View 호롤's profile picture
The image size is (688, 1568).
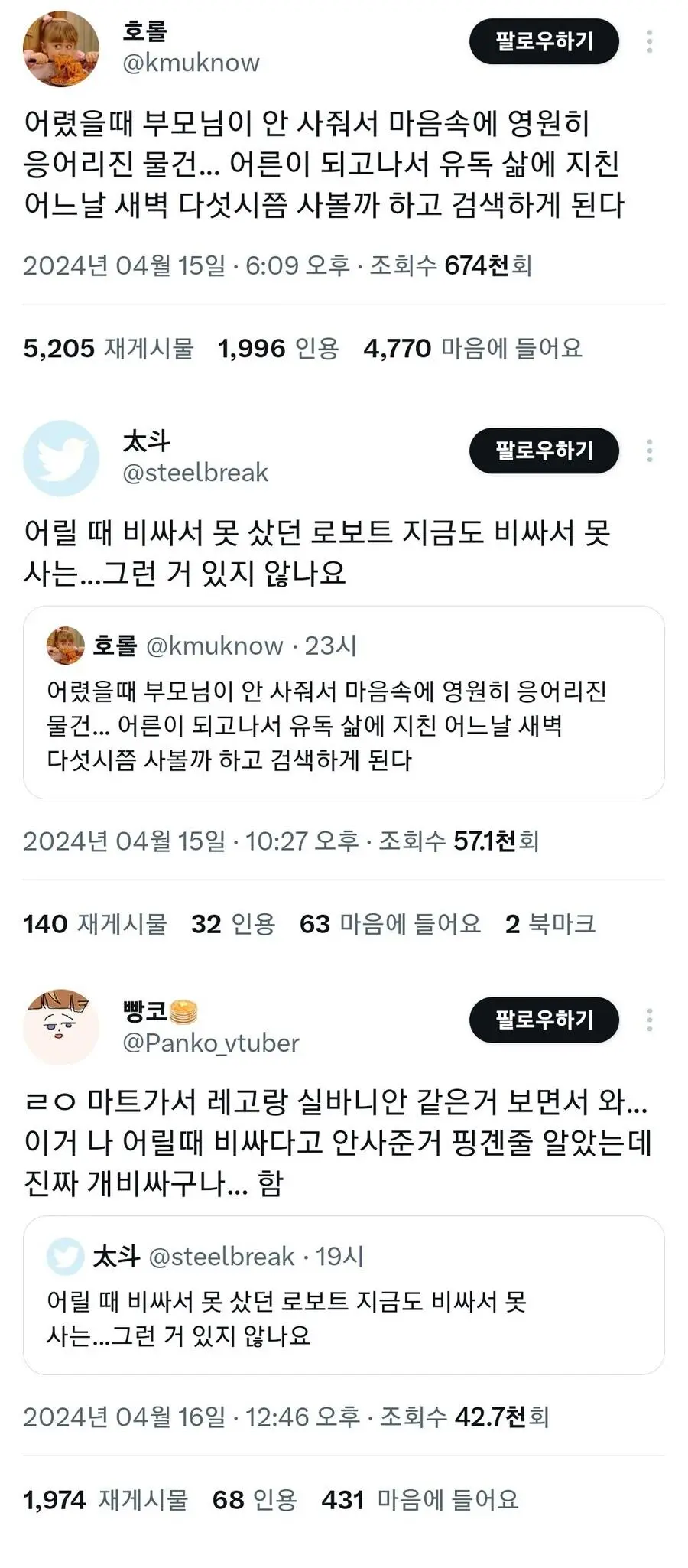[61, 49]
